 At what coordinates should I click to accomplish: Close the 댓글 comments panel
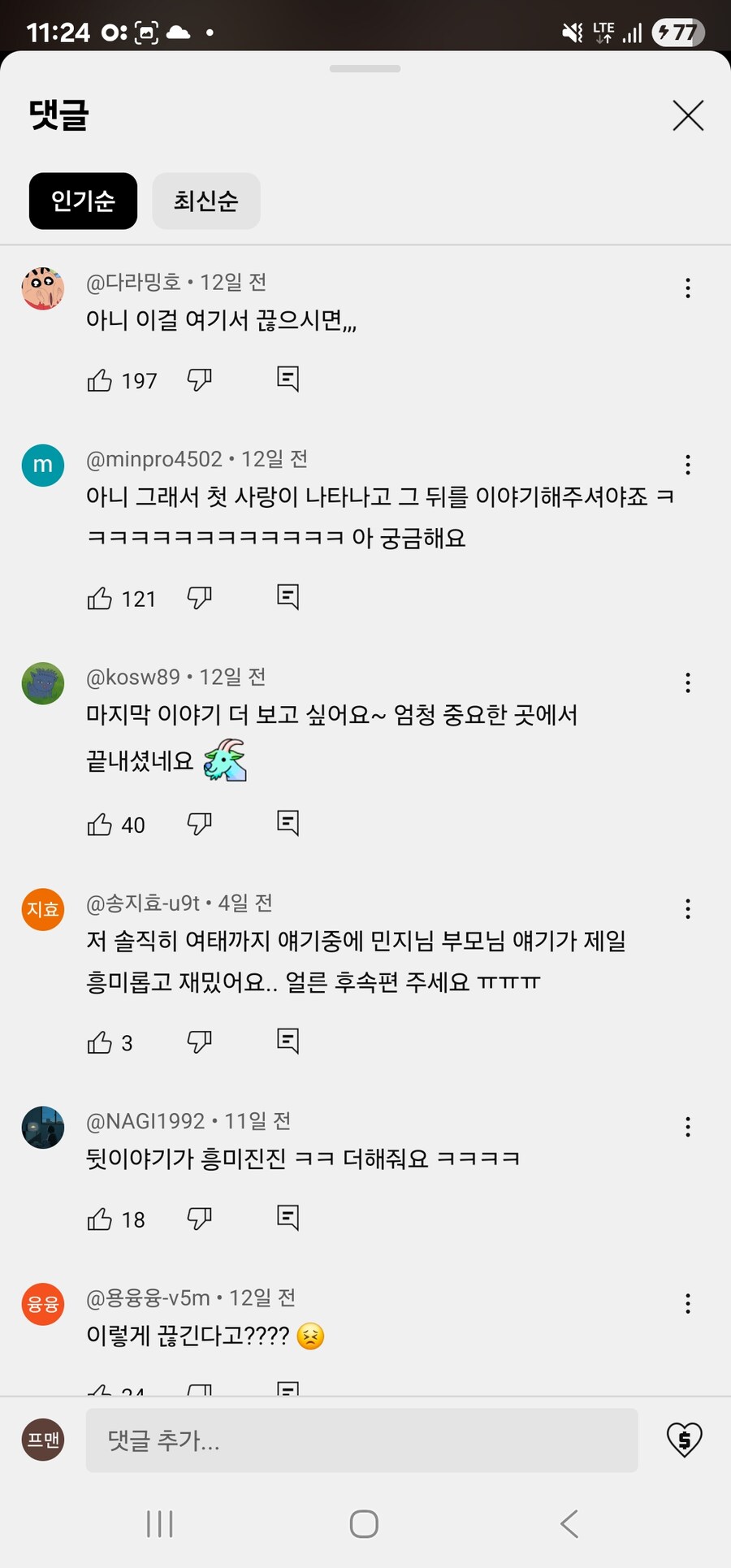(x=688, y=116)
